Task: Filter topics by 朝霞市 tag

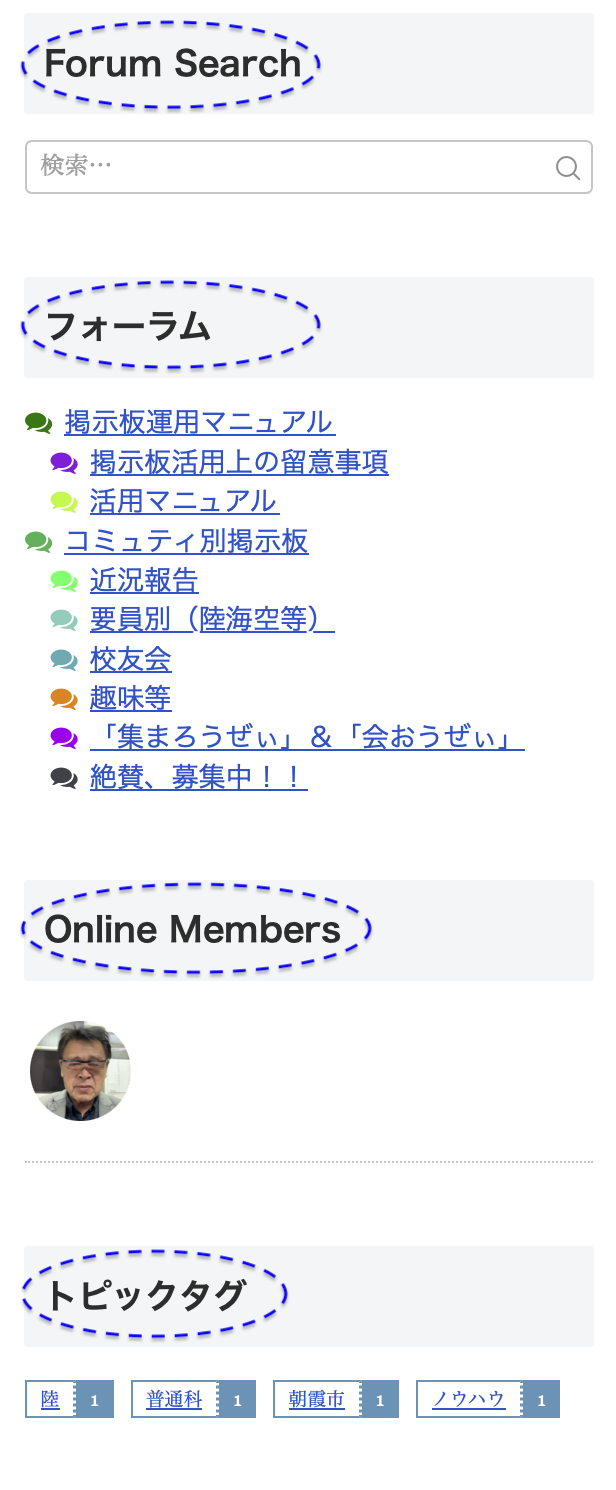Action: 316,1399
